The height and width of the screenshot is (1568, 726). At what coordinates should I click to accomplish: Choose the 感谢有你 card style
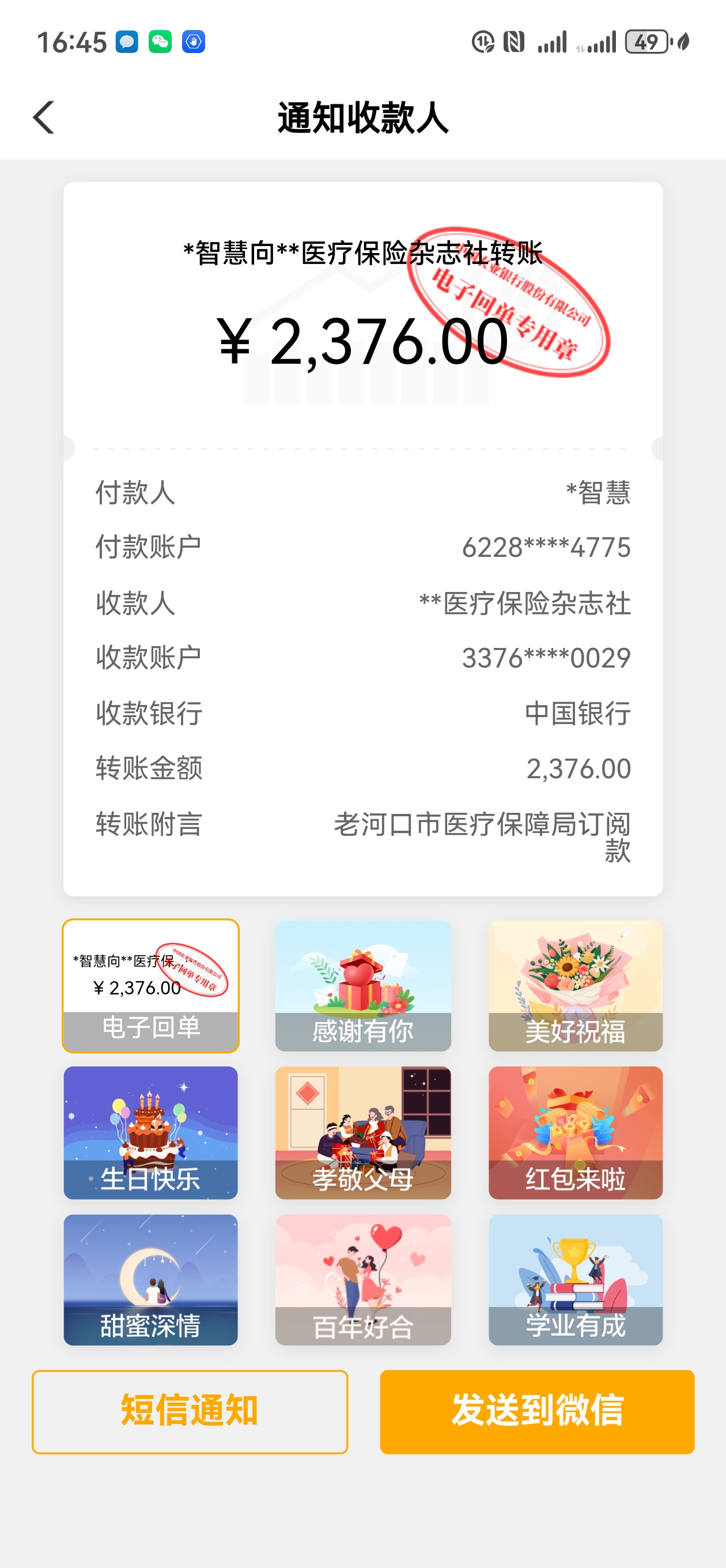click(x=362, y=986)
